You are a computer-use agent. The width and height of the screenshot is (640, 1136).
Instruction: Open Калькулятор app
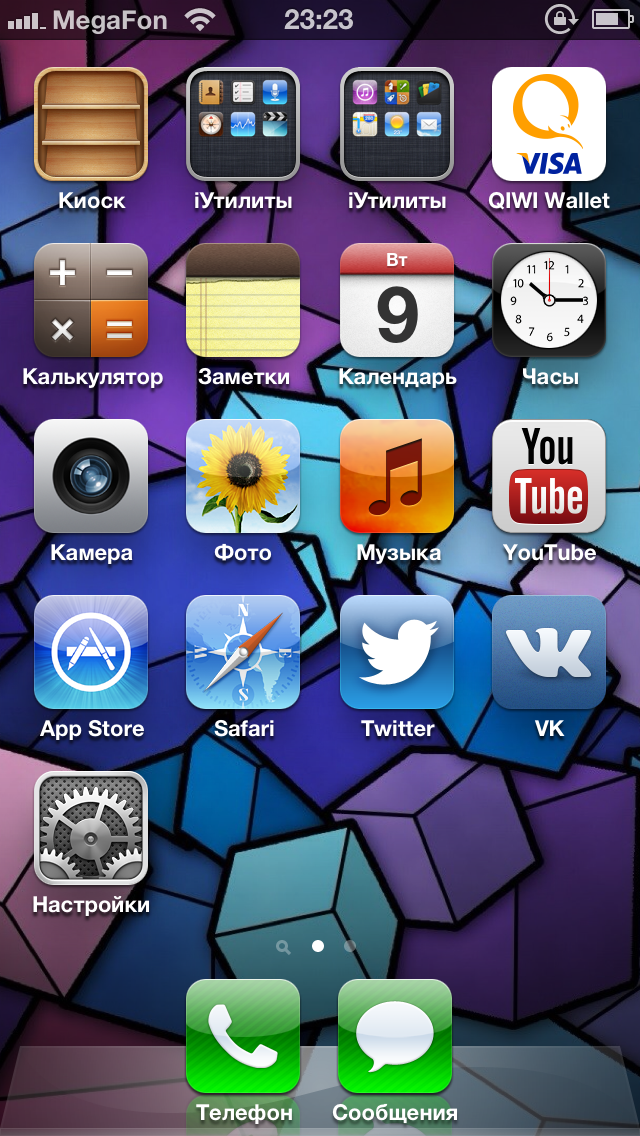(x=91, y=300)
